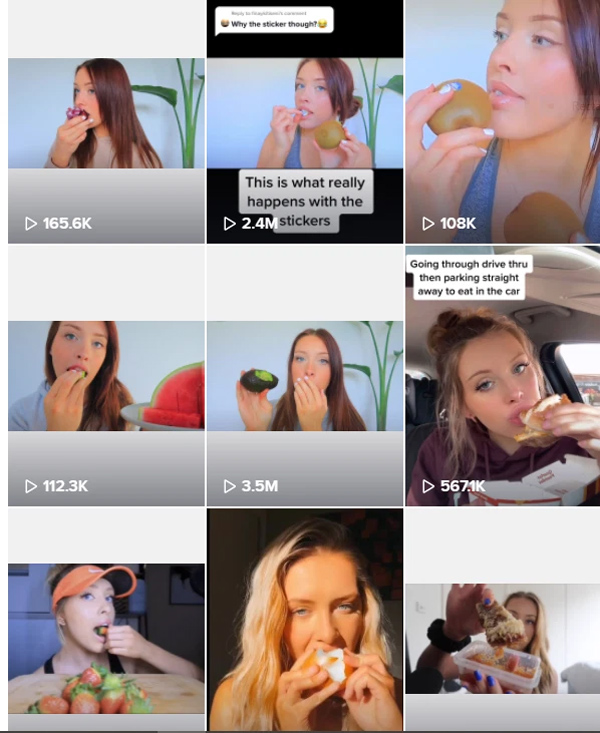Open the video with 108K views
The height and width of the screenshot is (733, 600).
tap(502, 122)
